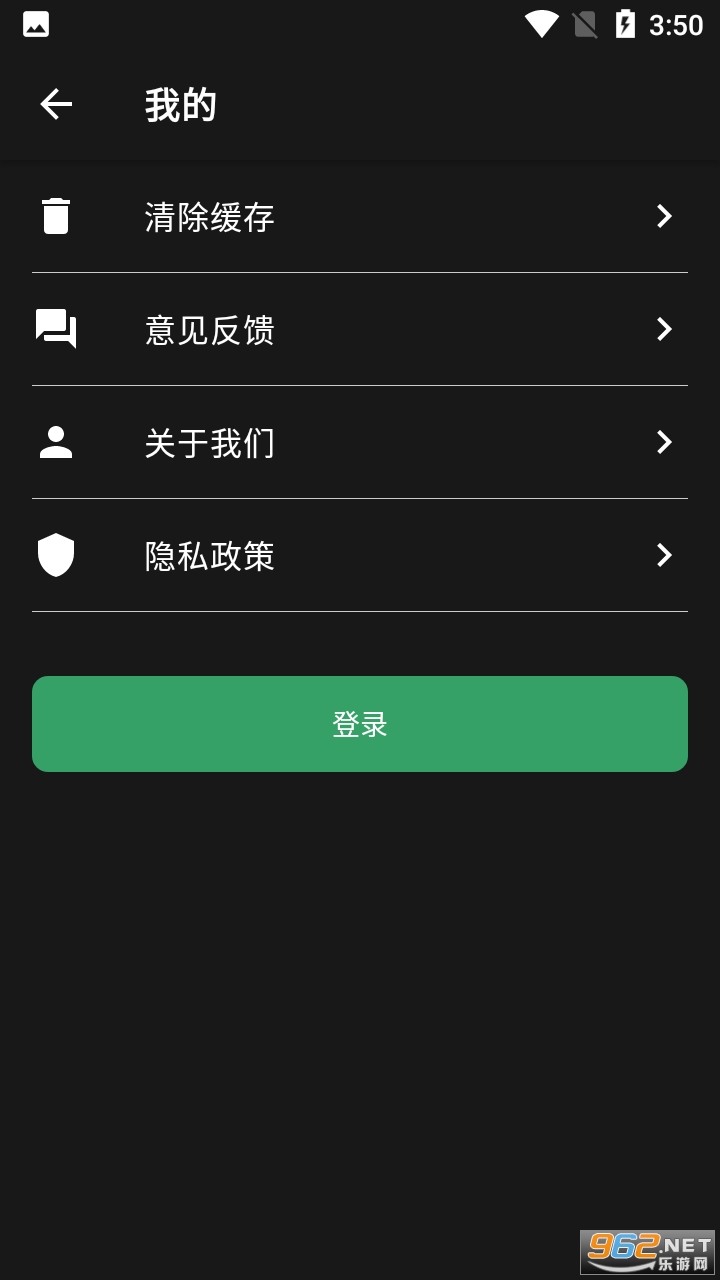Go back using the top arrow
This screenshot has width=720, height=1280.
(56, 104)
